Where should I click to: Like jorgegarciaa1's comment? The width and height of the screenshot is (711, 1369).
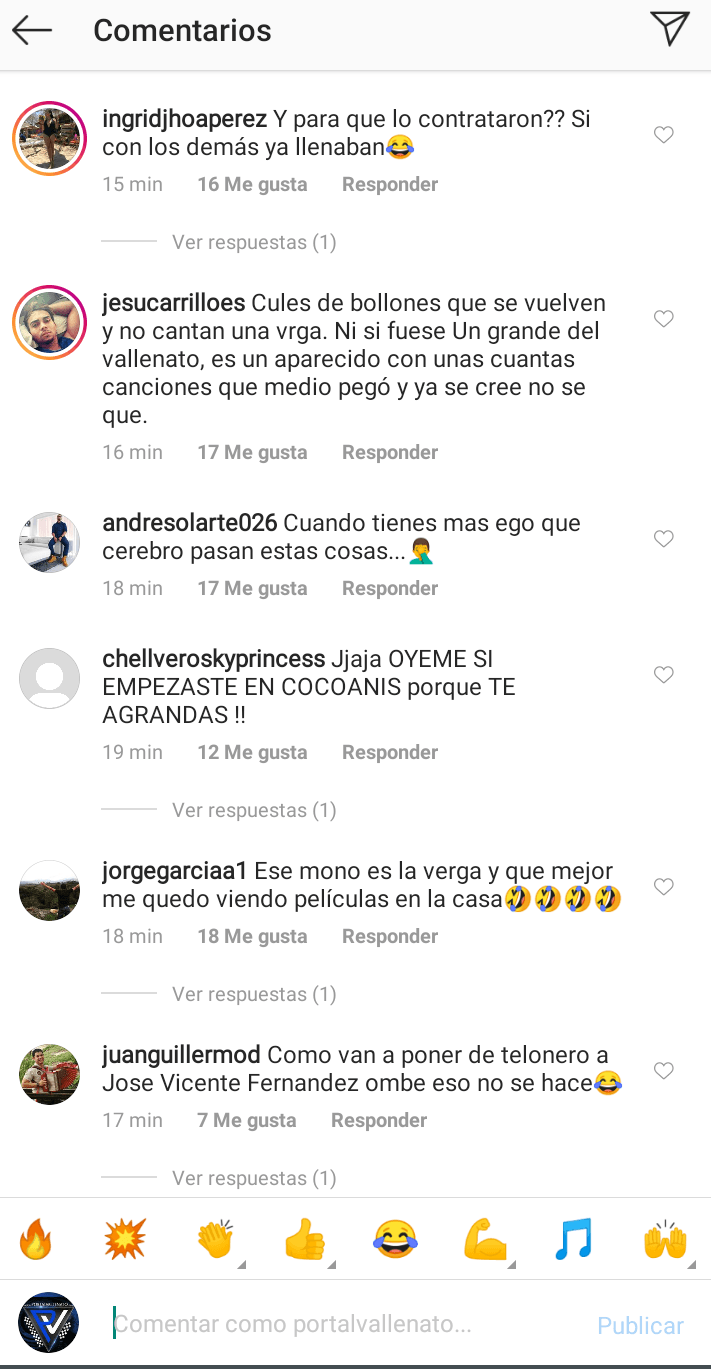tap(663, 887)
